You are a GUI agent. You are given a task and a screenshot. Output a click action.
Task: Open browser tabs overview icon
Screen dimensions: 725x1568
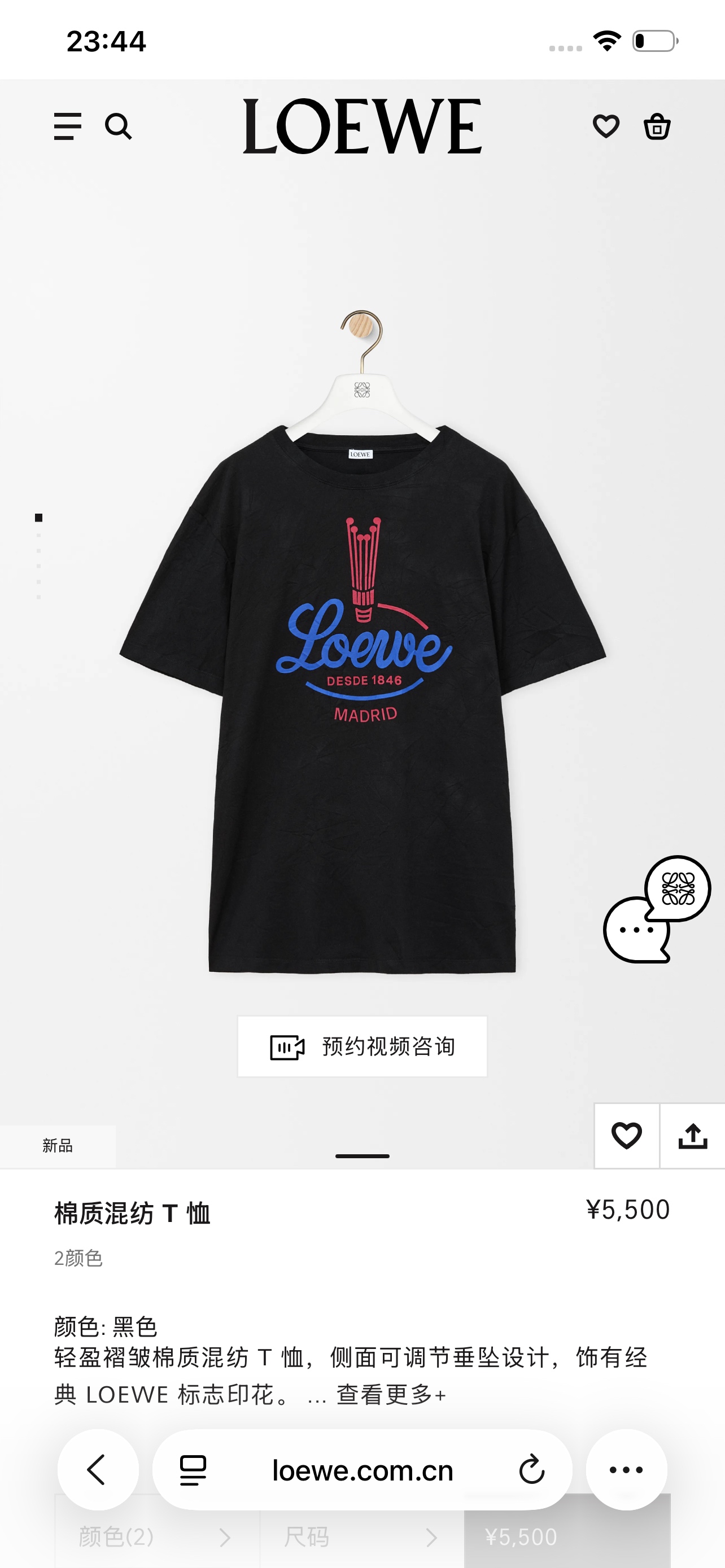click(x=193, y=1470)
